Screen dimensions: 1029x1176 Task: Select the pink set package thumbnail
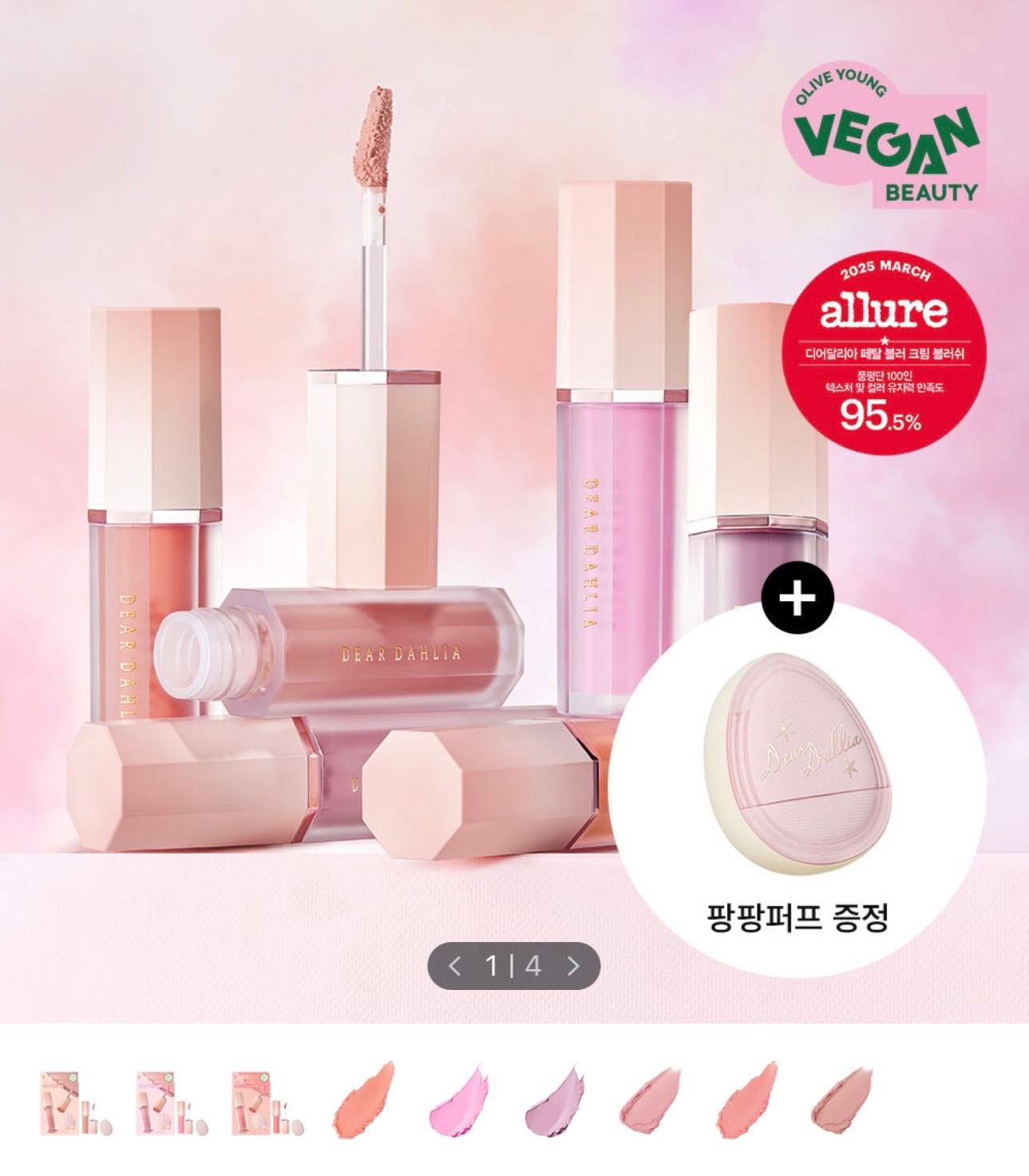172,1103
